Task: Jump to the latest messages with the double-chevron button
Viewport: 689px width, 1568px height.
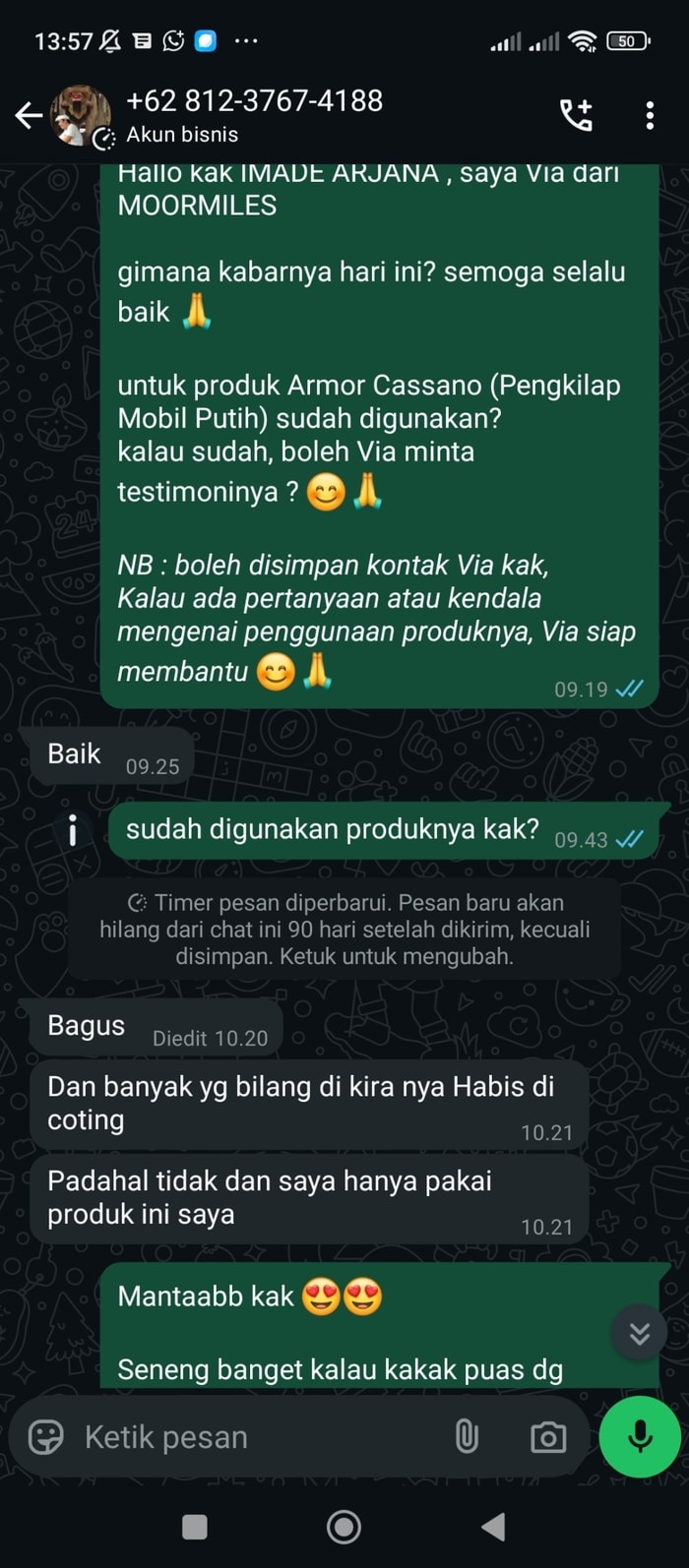Action: 639,1333
